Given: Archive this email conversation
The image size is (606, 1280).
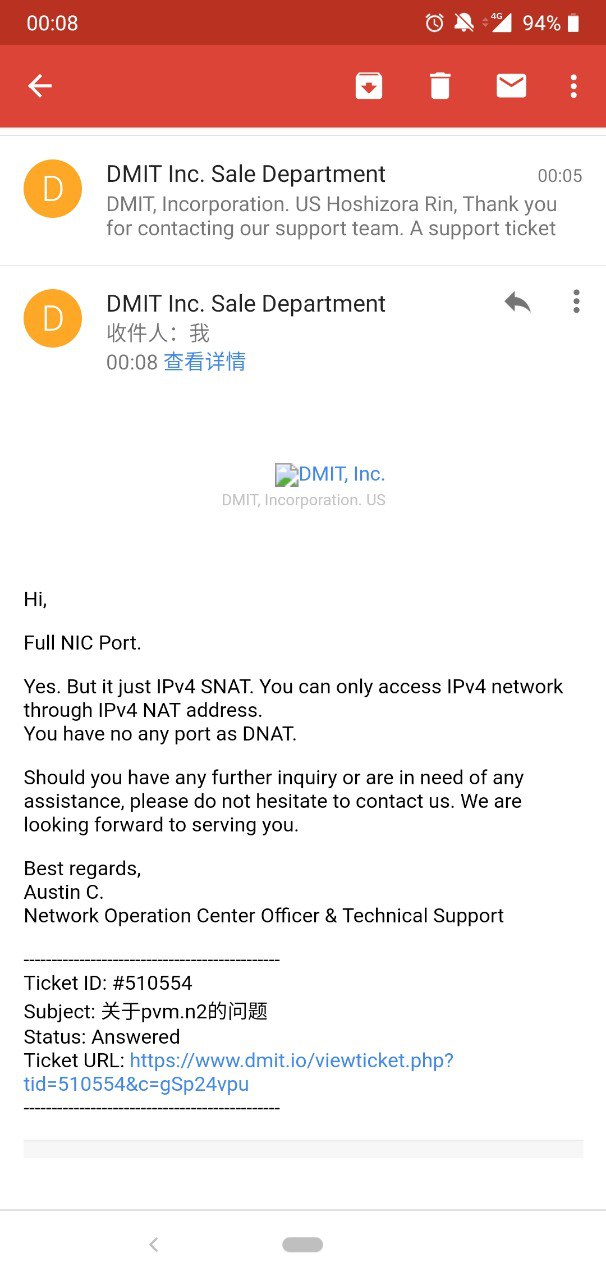Looking at the screenshot, I should pyautogui.click(x=369, y=86).
